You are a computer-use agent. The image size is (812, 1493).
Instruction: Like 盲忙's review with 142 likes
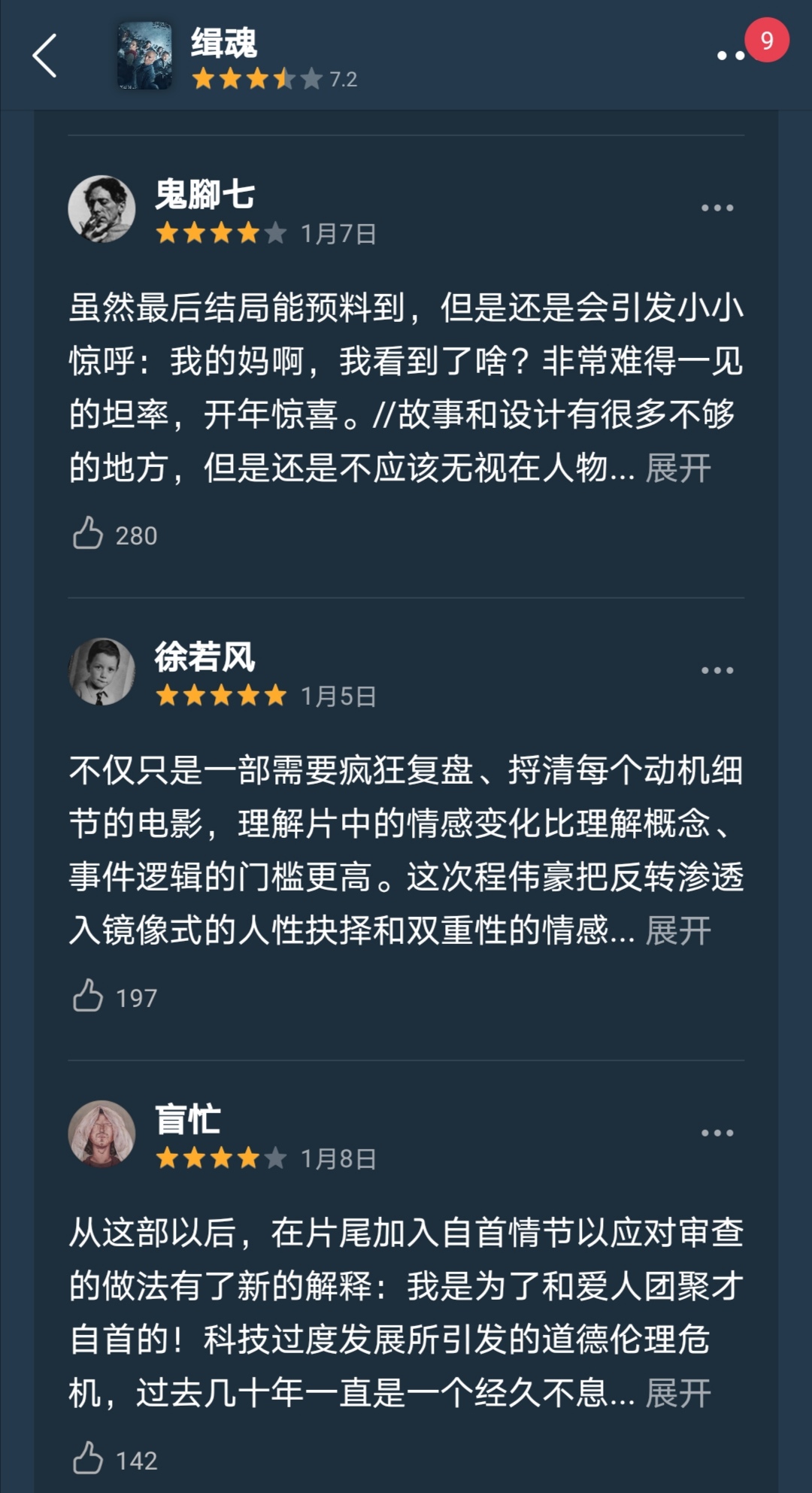click(x=89, y=1459)
